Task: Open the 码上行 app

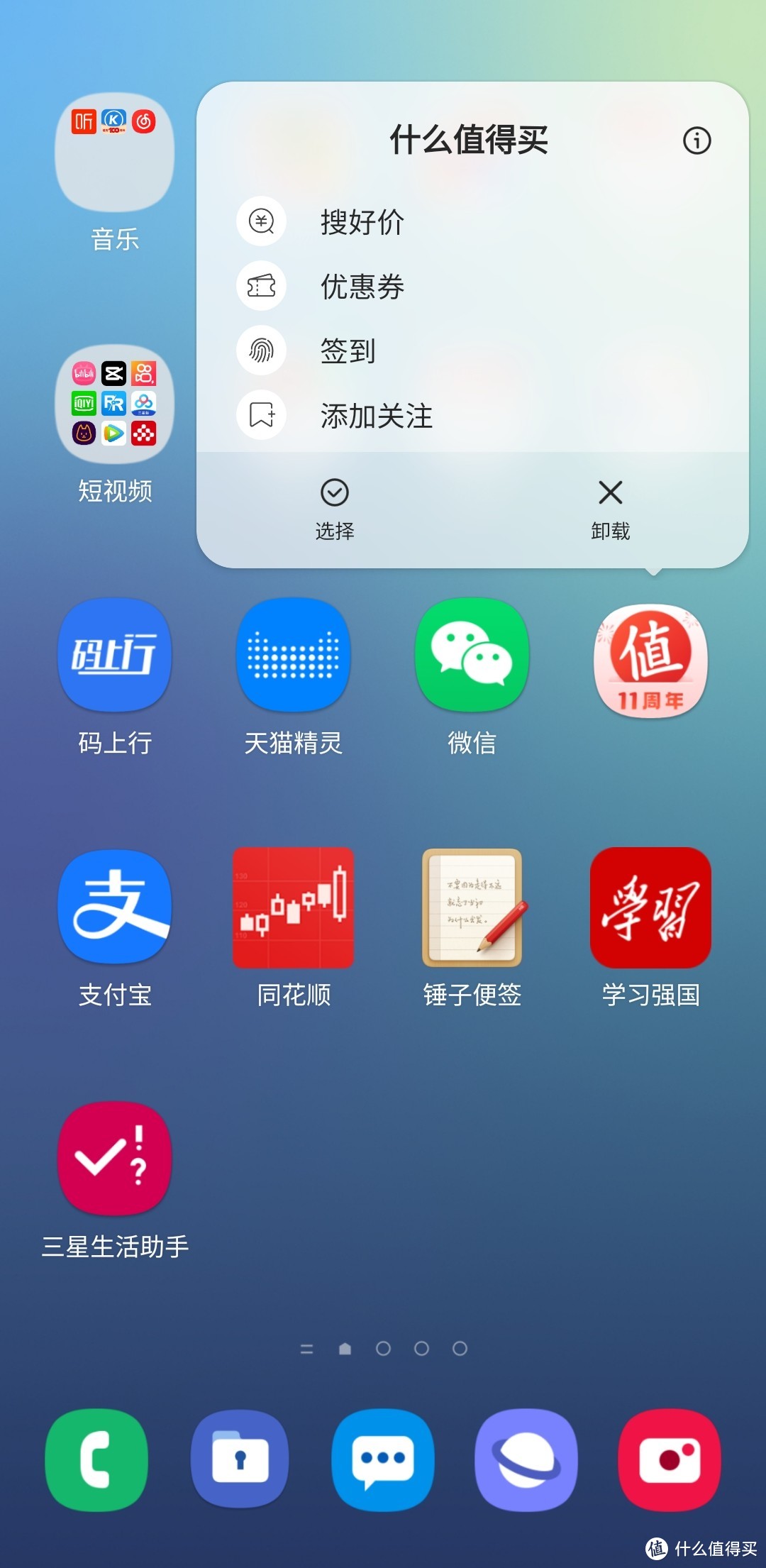Action: click(x=113, y=656)
